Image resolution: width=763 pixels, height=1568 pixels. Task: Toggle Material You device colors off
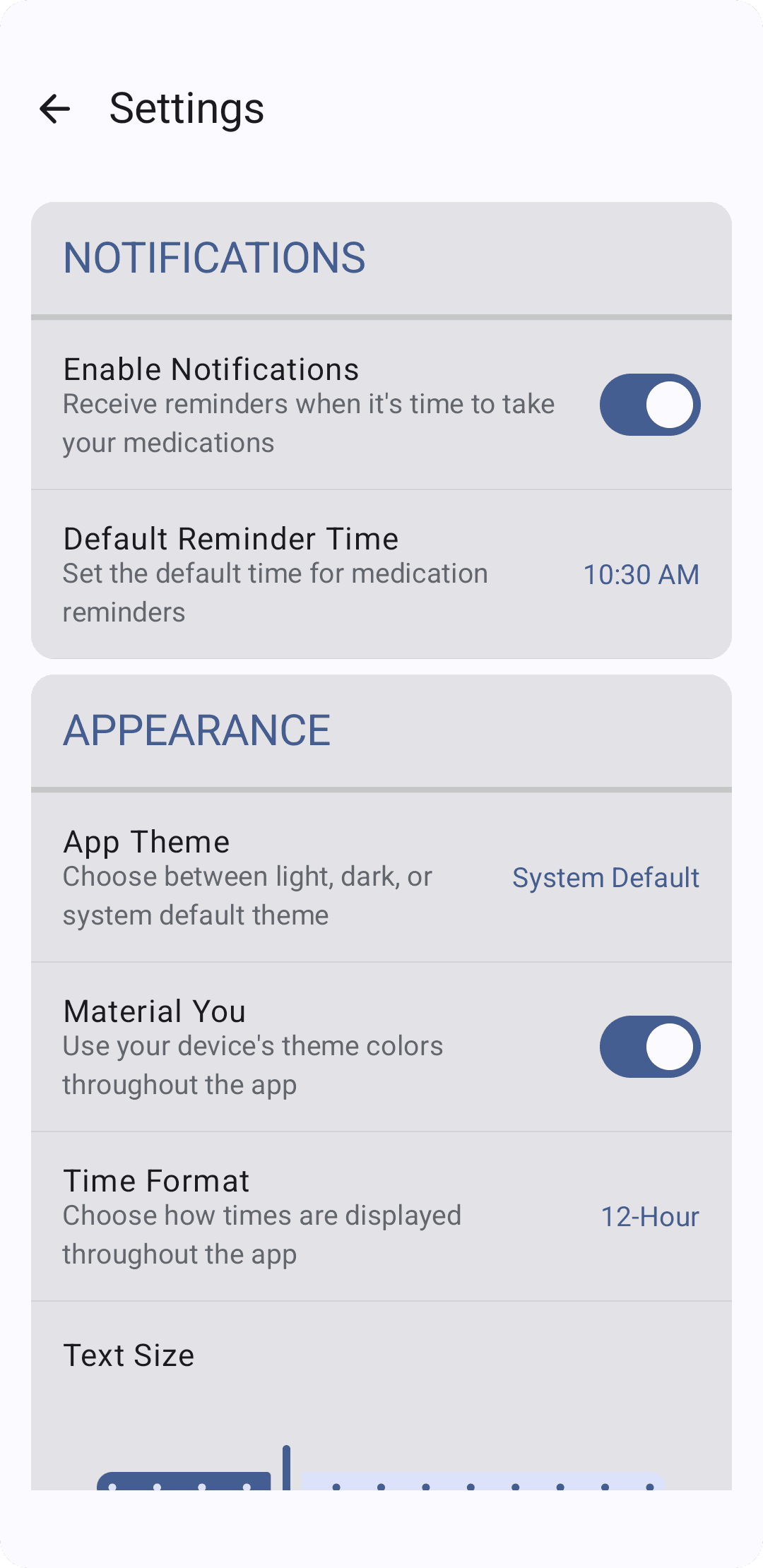coord(649,1047)
